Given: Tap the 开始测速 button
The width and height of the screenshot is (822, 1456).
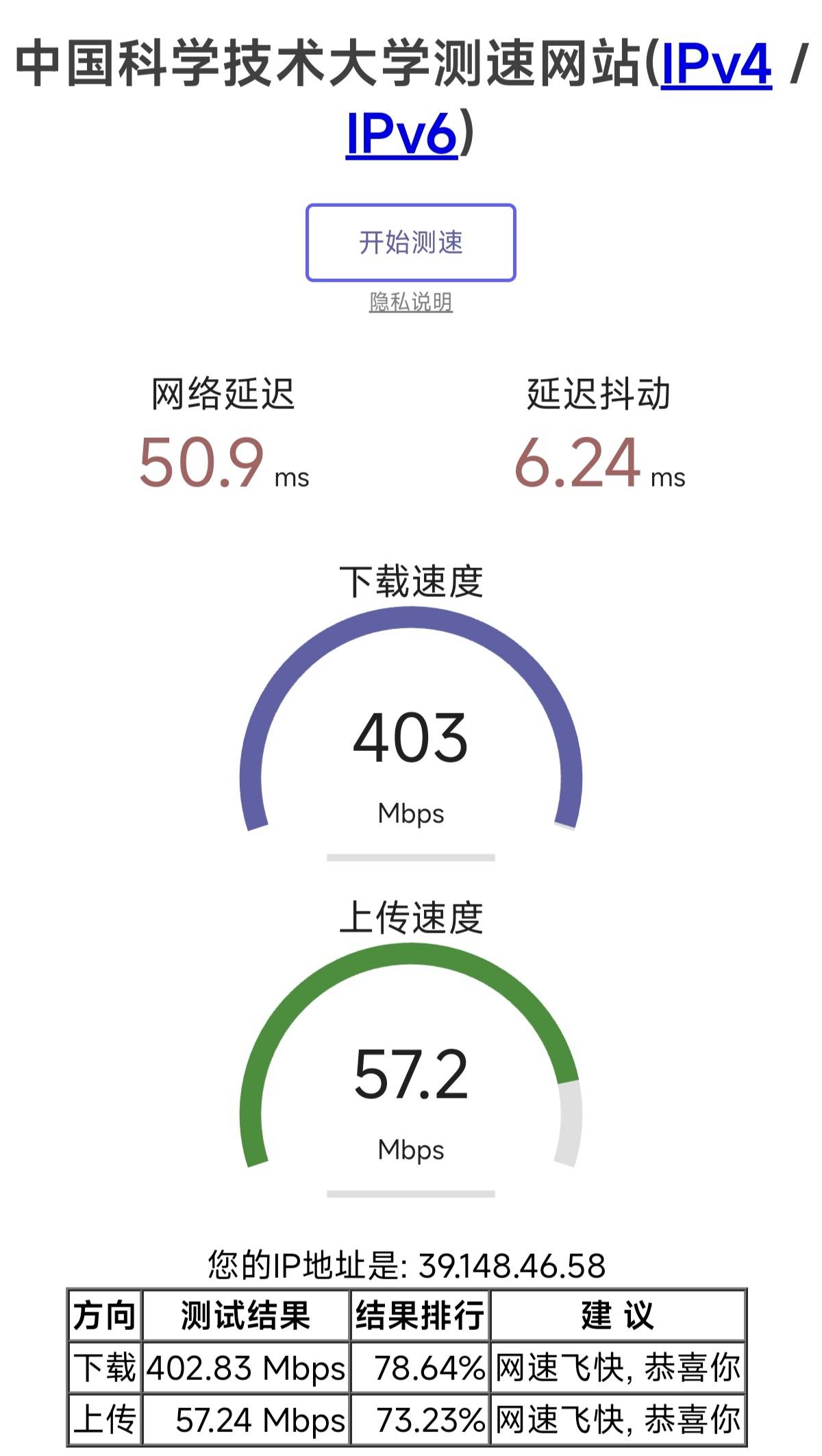Looking at the screenshot, I should pos(410,243).
